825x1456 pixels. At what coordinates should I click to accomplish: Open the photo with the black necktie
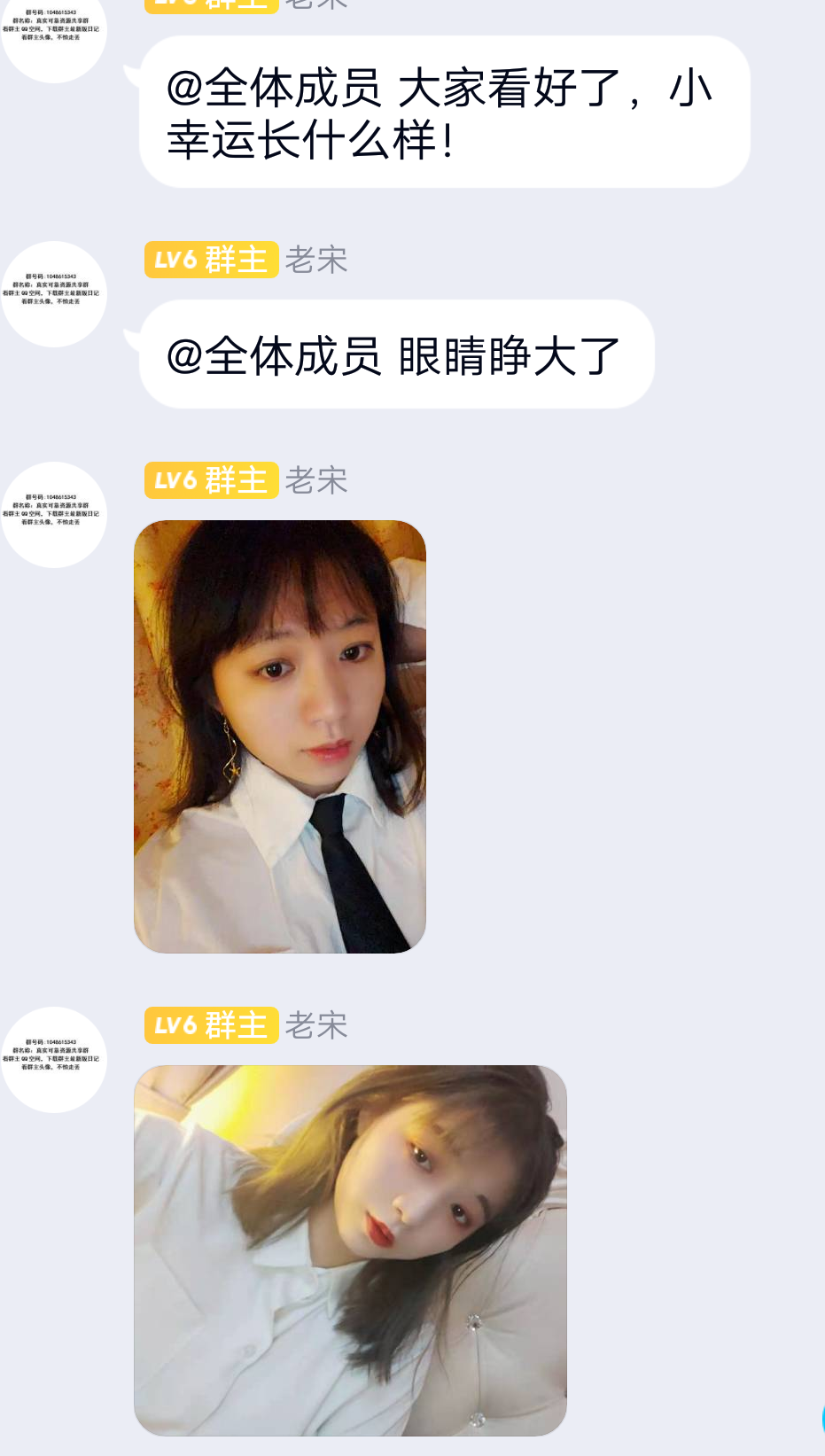tap(280, 736)
